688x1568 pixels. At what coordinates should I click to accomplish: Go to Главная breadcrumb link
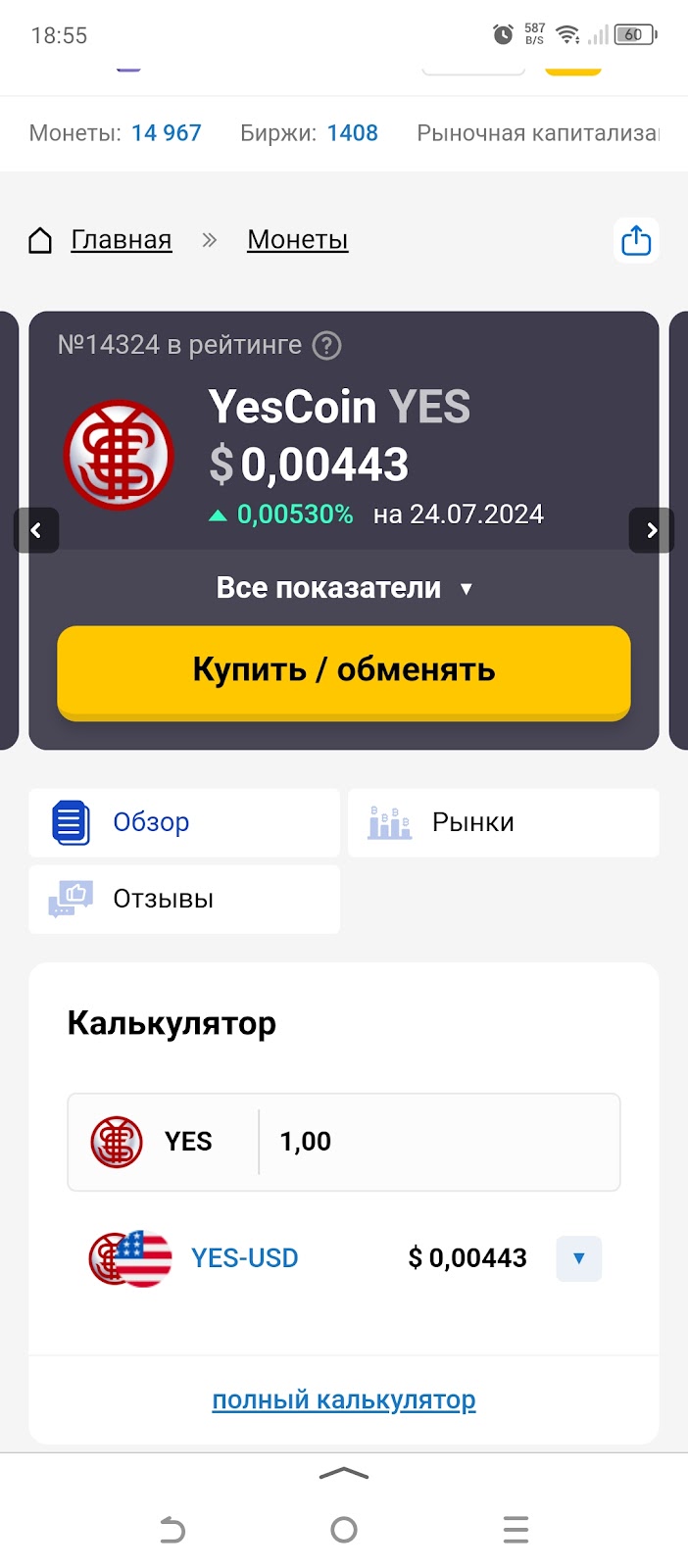coord(121,240)
